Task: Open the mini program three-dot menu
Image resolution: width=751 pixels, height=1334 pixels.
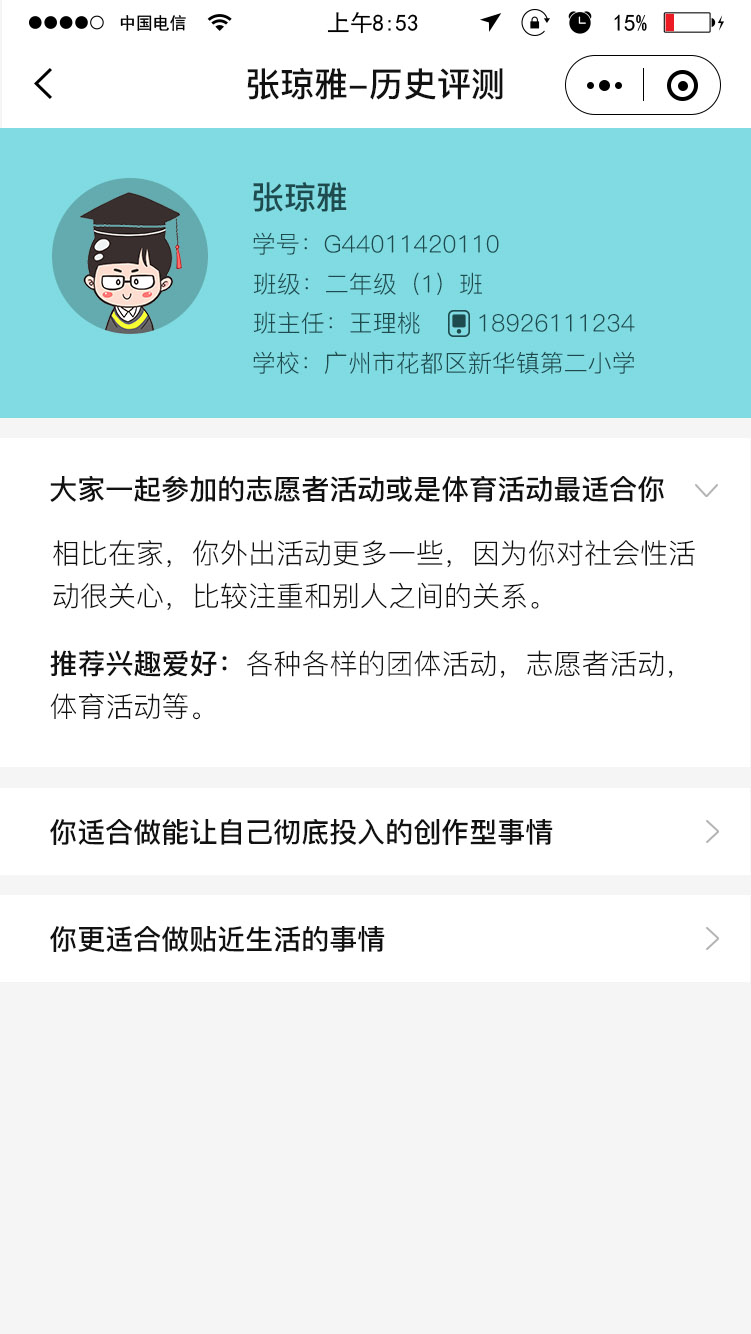Action: 604,86
